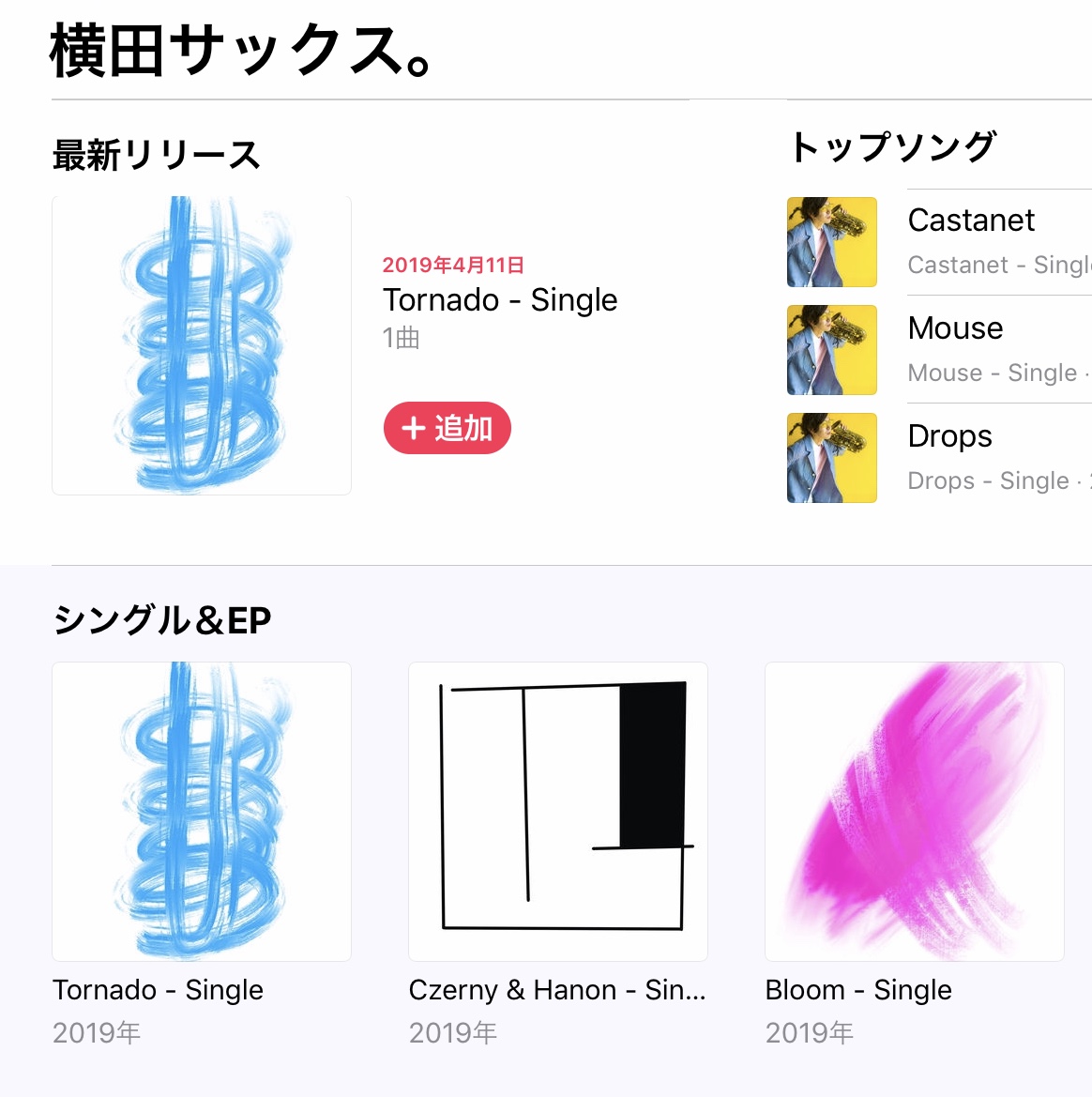Open the Bloom - Single album
This screenshot has width=1092, height=1097.
coord(915,812)
